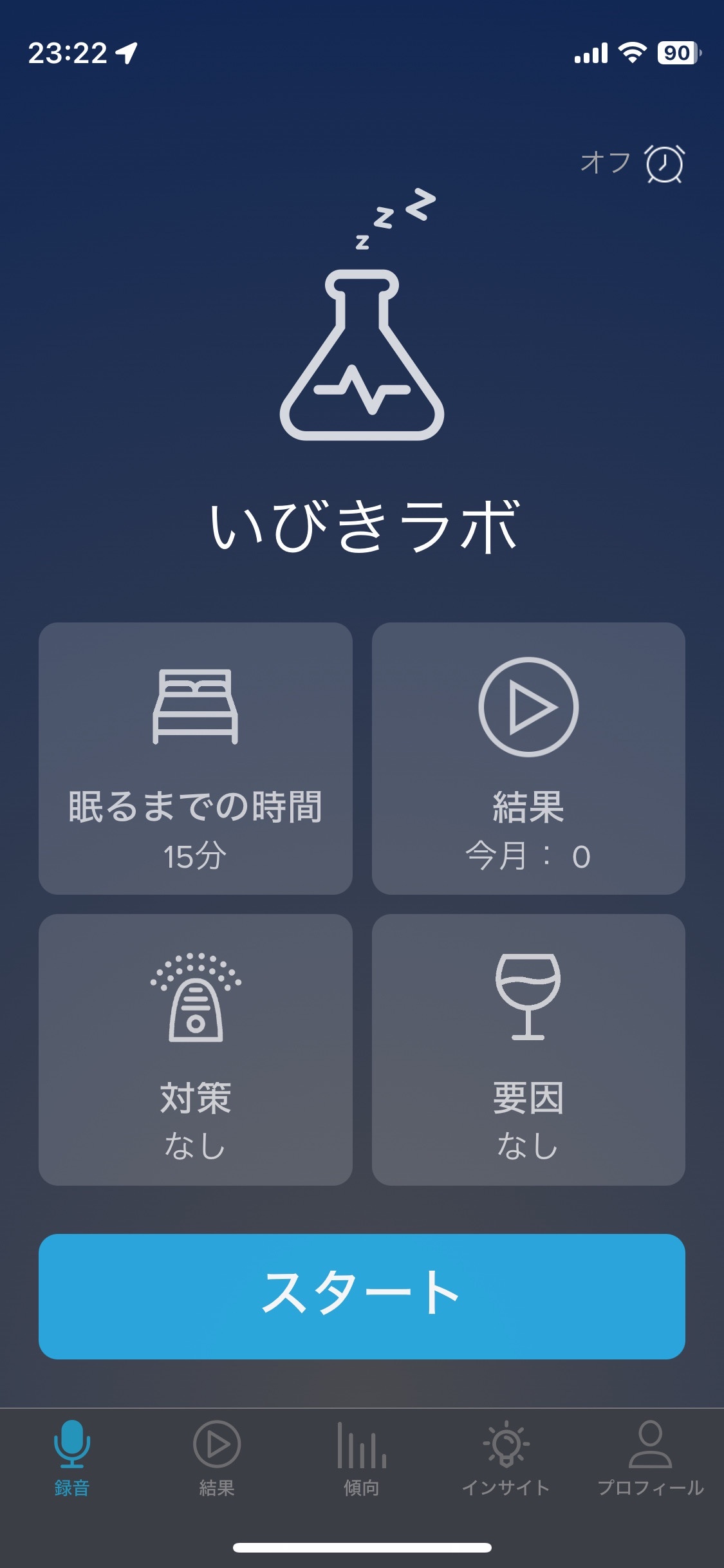
Task: Show the プロフィール tab
Action: [x=651, y=1459]
